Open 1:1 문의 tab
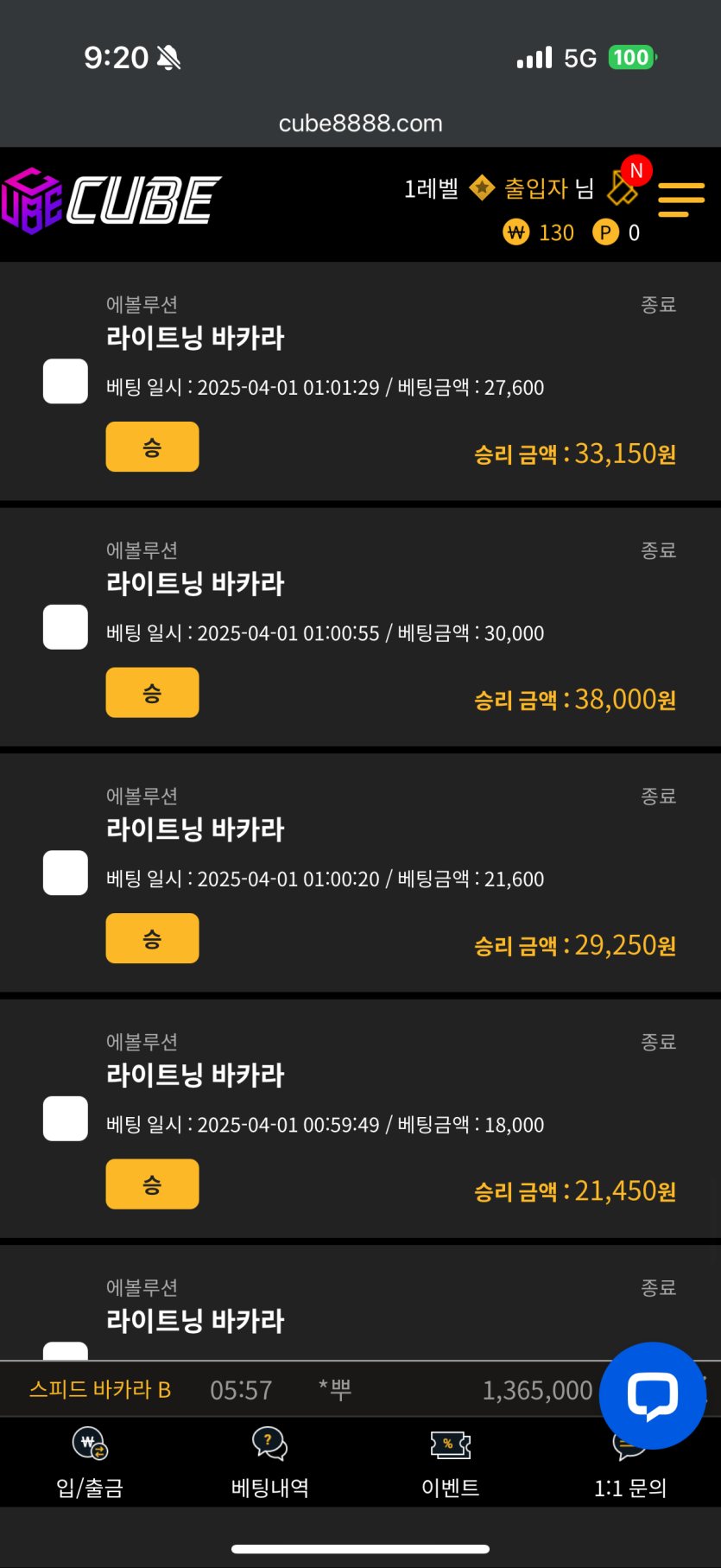The image size is (721, 1568). coord(630,1473)
